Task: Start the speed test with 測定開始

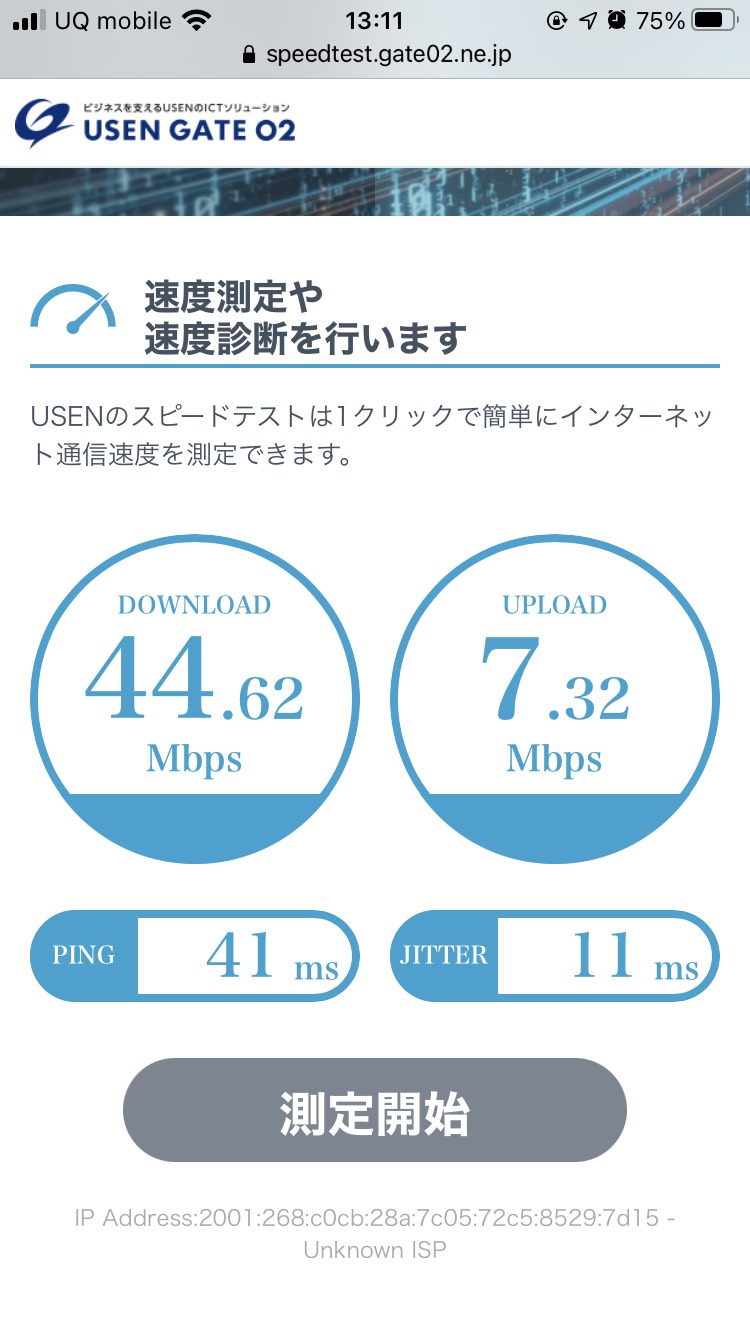Action: tap(374, 1110)
